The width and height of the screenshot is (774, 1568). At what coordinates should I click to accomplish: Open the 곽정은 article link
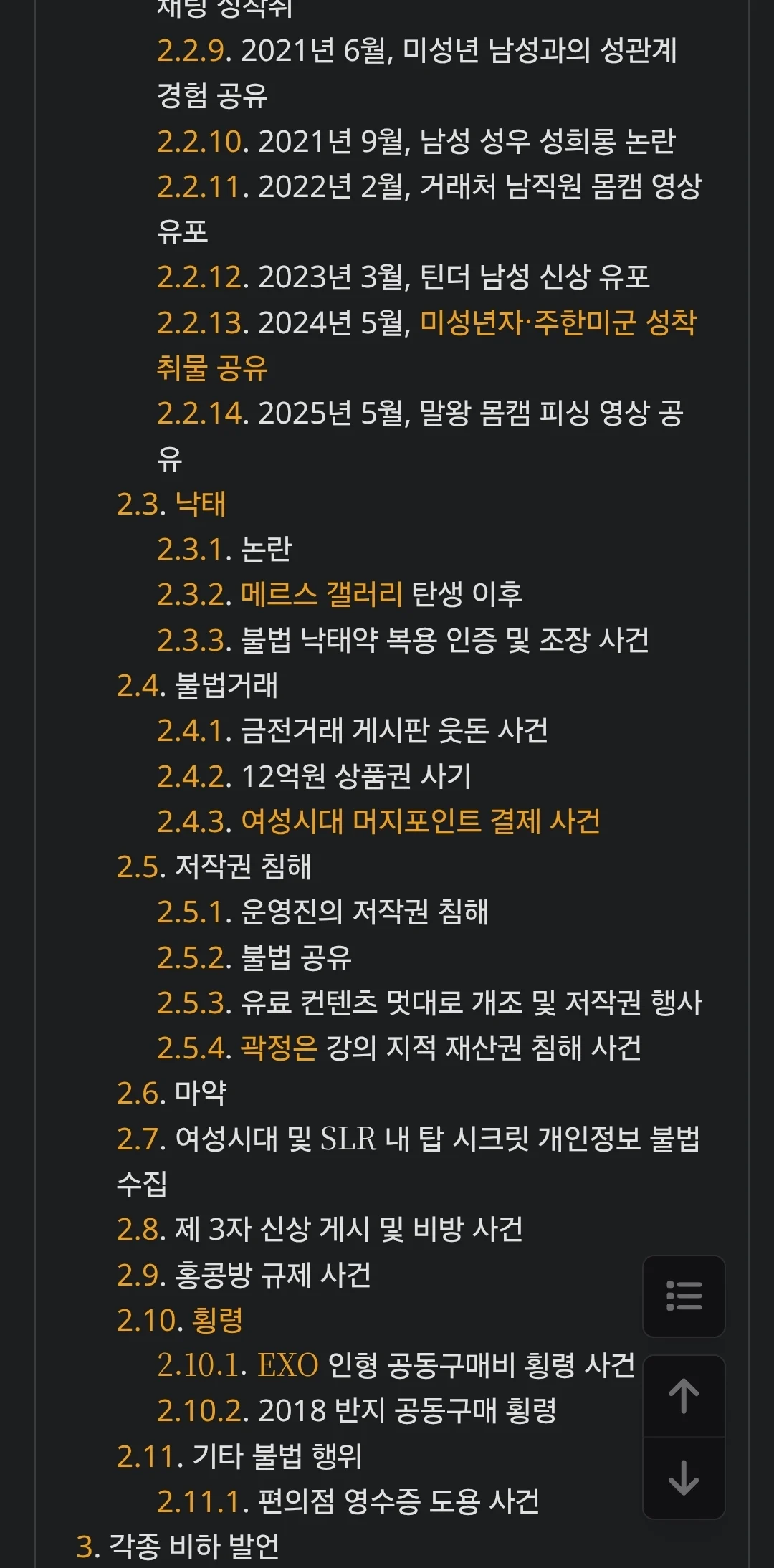pyautogui.click(x=279, y=1048)
